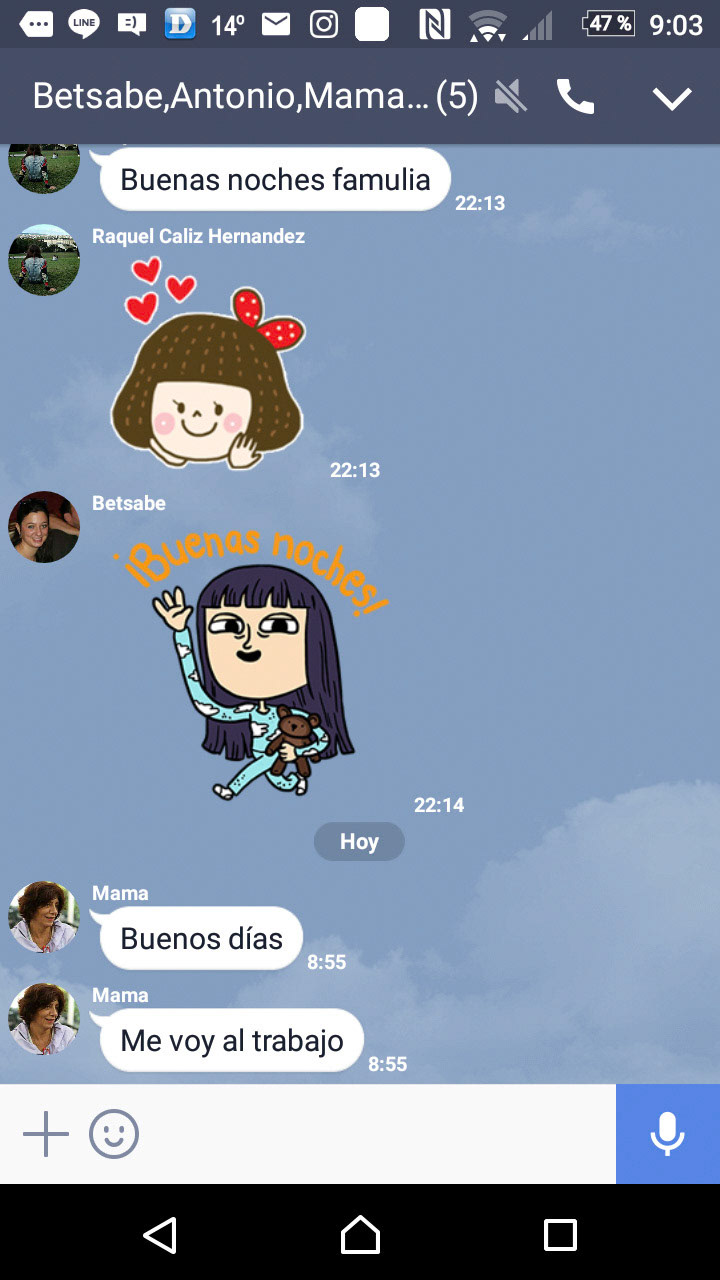Start a group voice call
Screen dimensions: 720x1280
[575, 97]
